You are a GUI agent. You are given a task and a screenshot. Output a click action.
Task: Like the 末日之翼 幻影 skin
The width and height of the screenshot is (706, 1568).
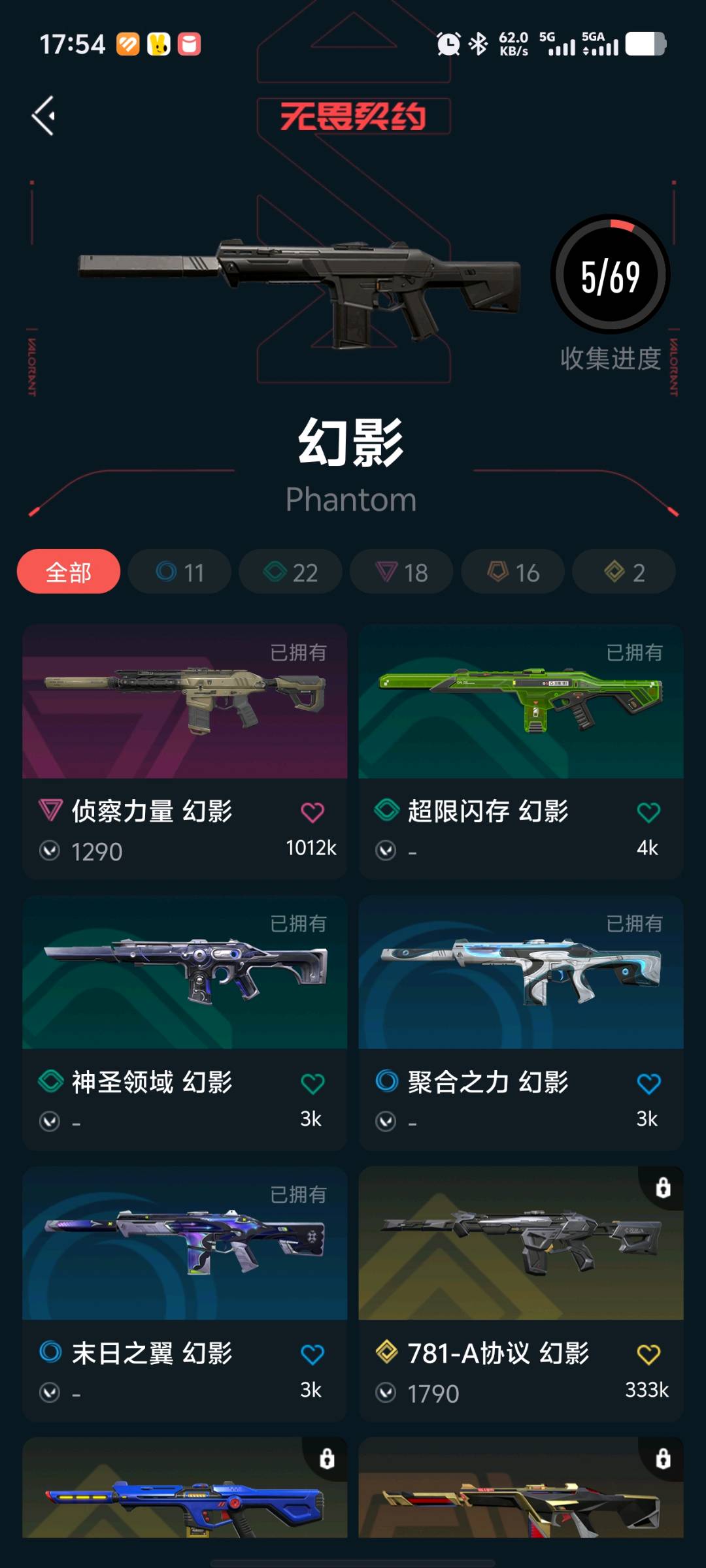tap(312, 1354)
